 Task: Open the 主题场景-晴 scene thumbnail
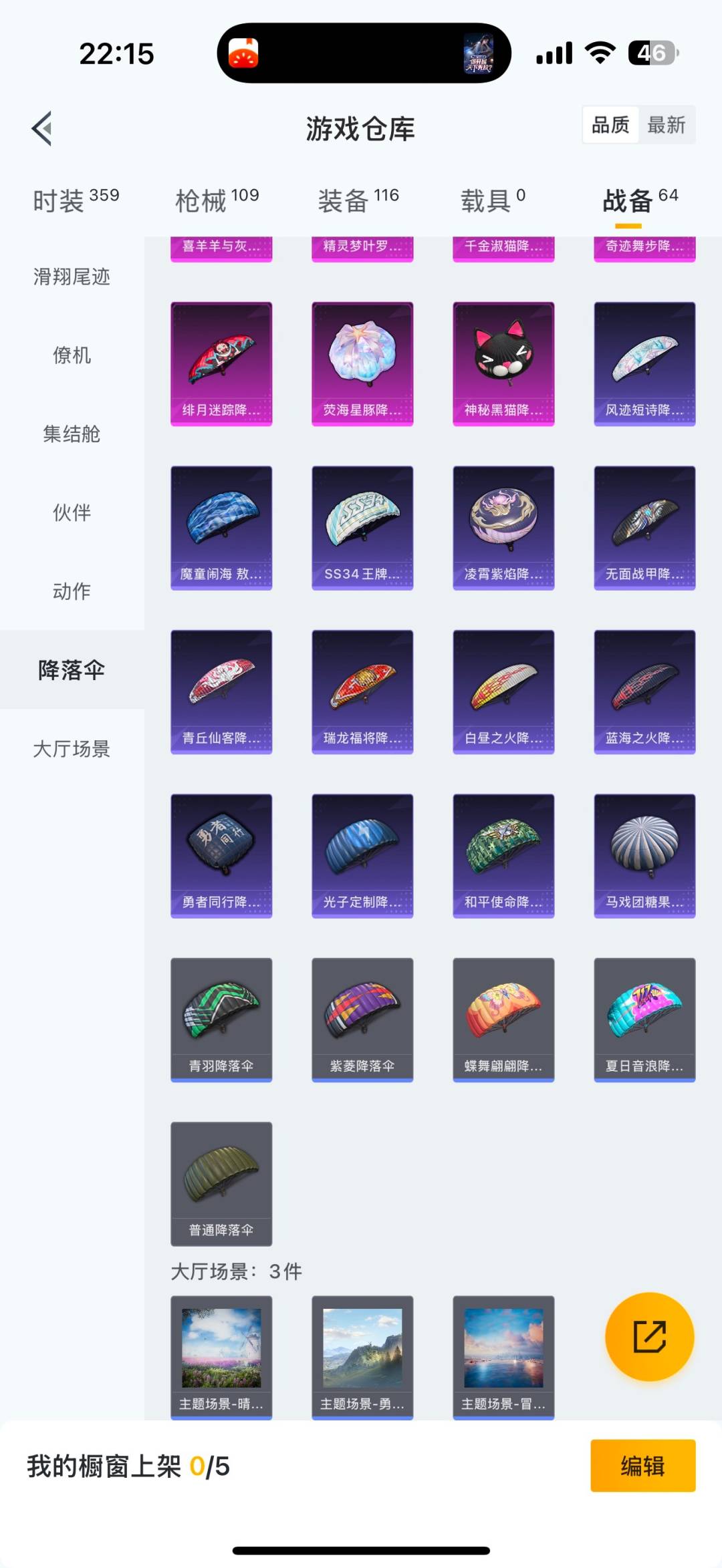221,1356
